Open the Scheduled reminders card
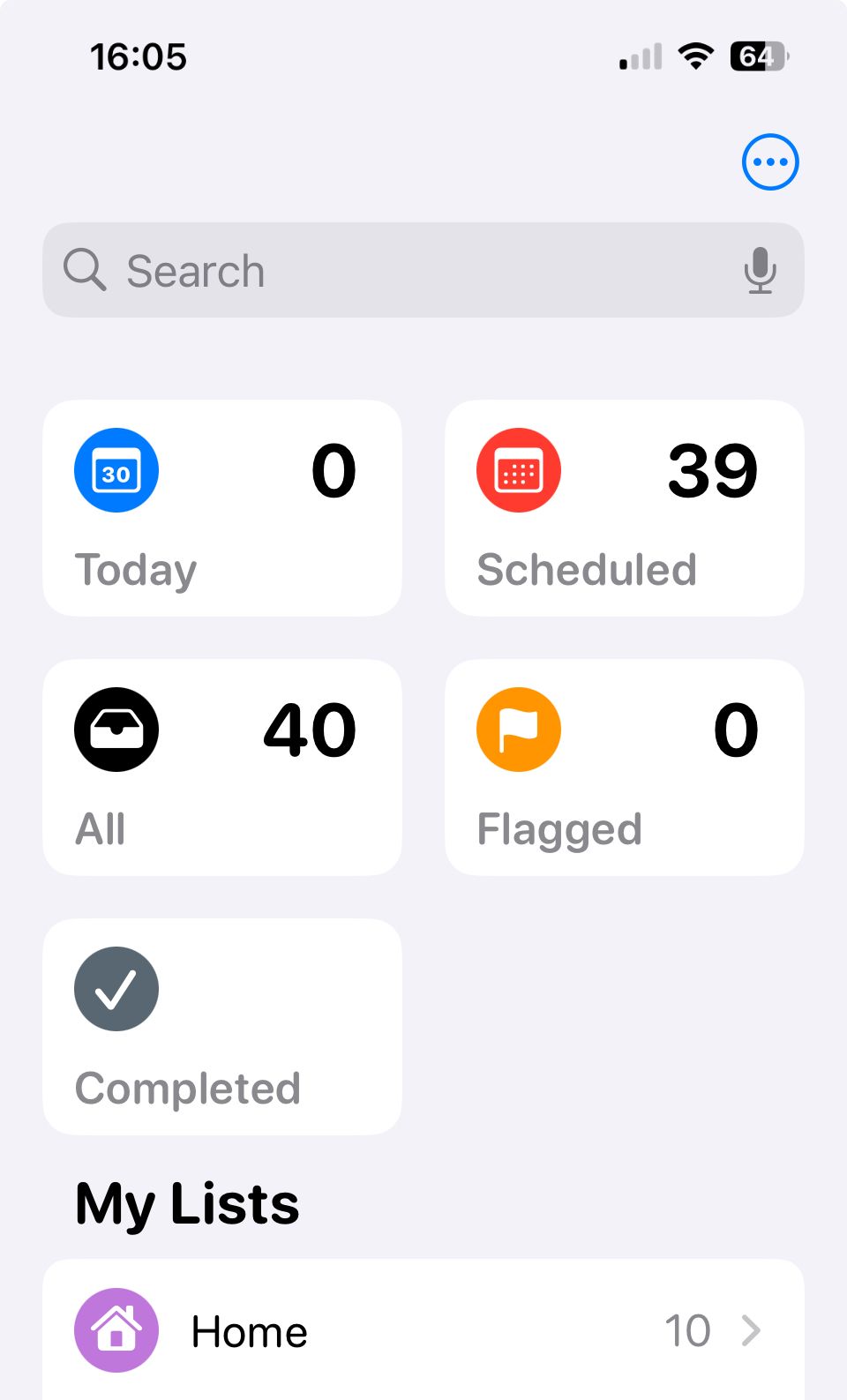 coord(625,508)
